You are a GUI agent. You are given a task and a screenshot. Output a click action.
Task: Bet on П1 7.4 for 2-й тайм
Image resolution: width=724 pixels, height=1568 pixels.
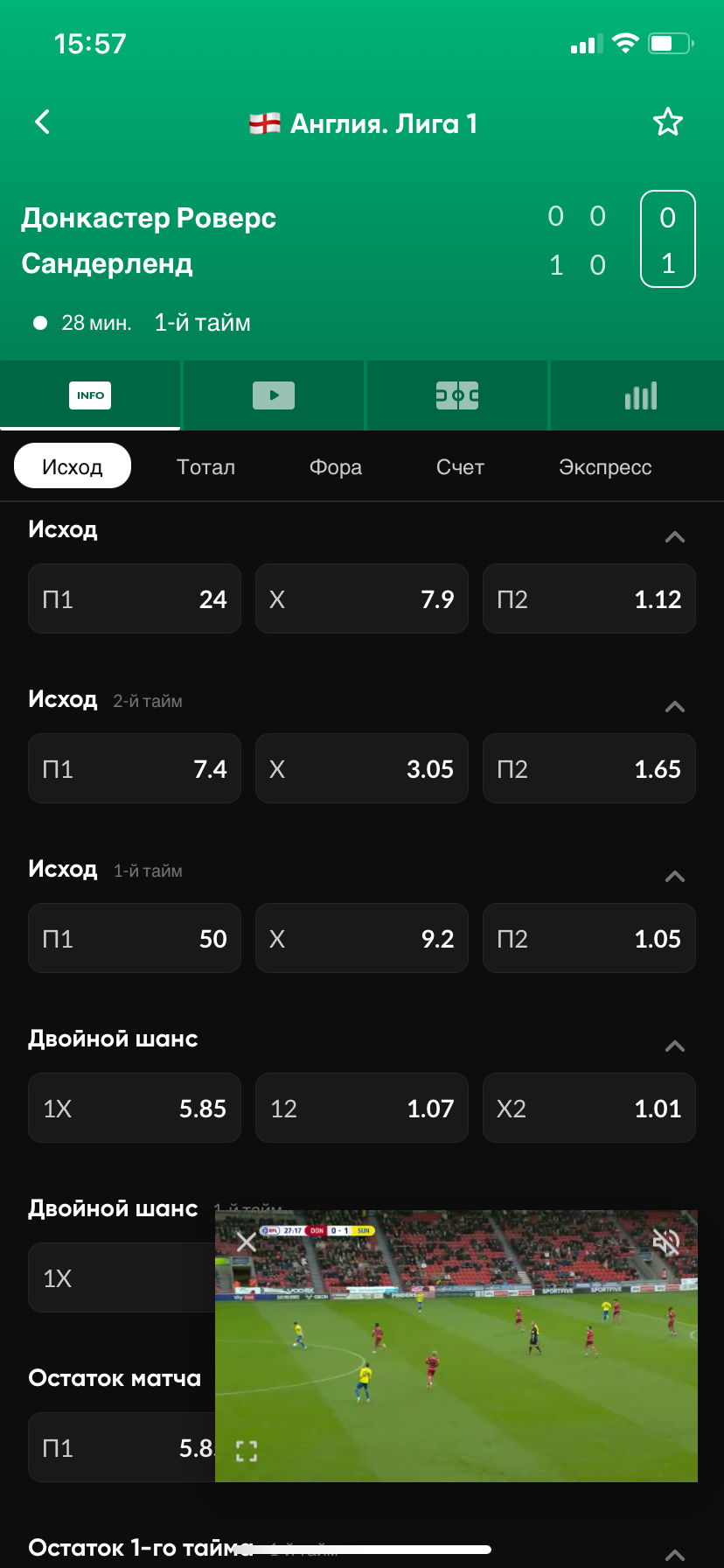pyautogui.click(x=135, y=768)
